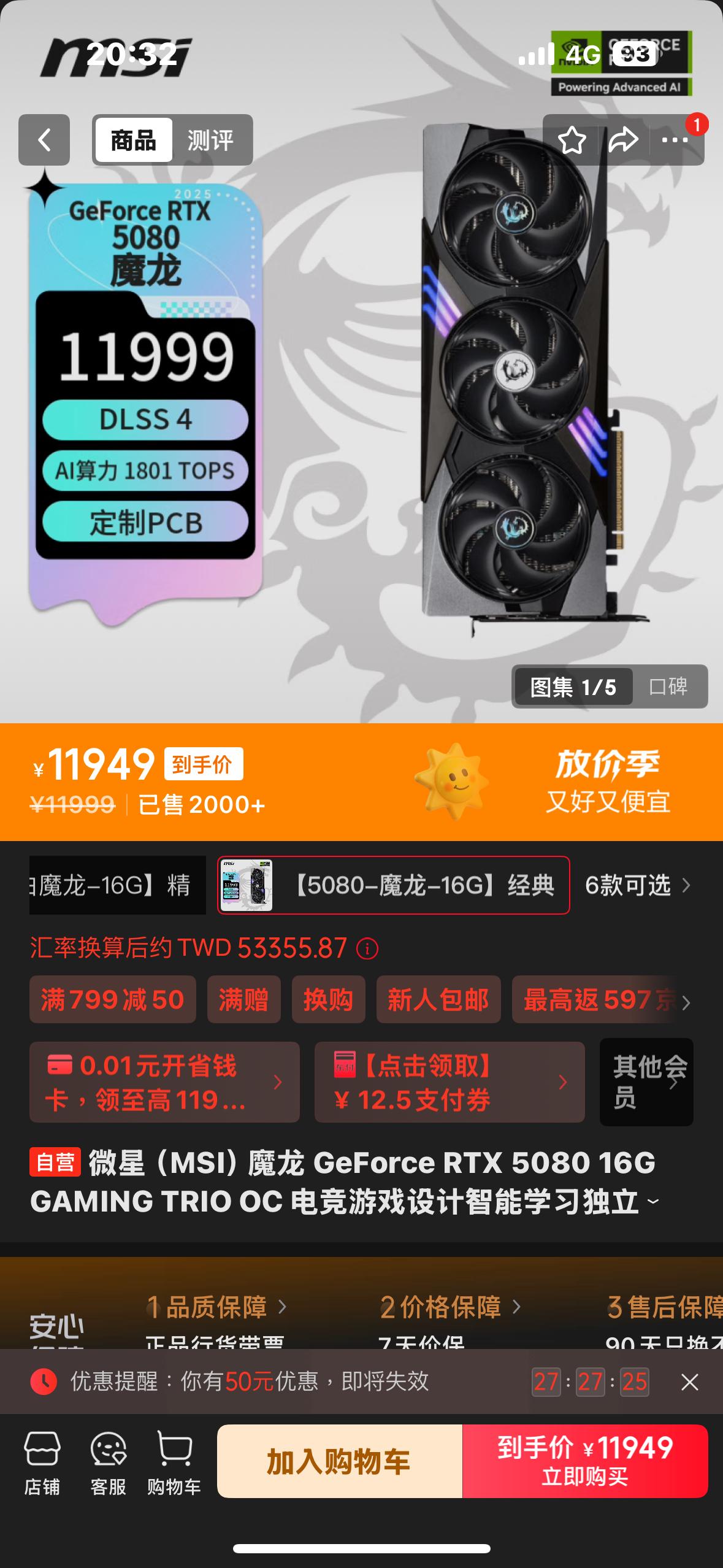The image size is (723, 1568).
Task: View all 6款可选 options
Action: coord(638,885)
